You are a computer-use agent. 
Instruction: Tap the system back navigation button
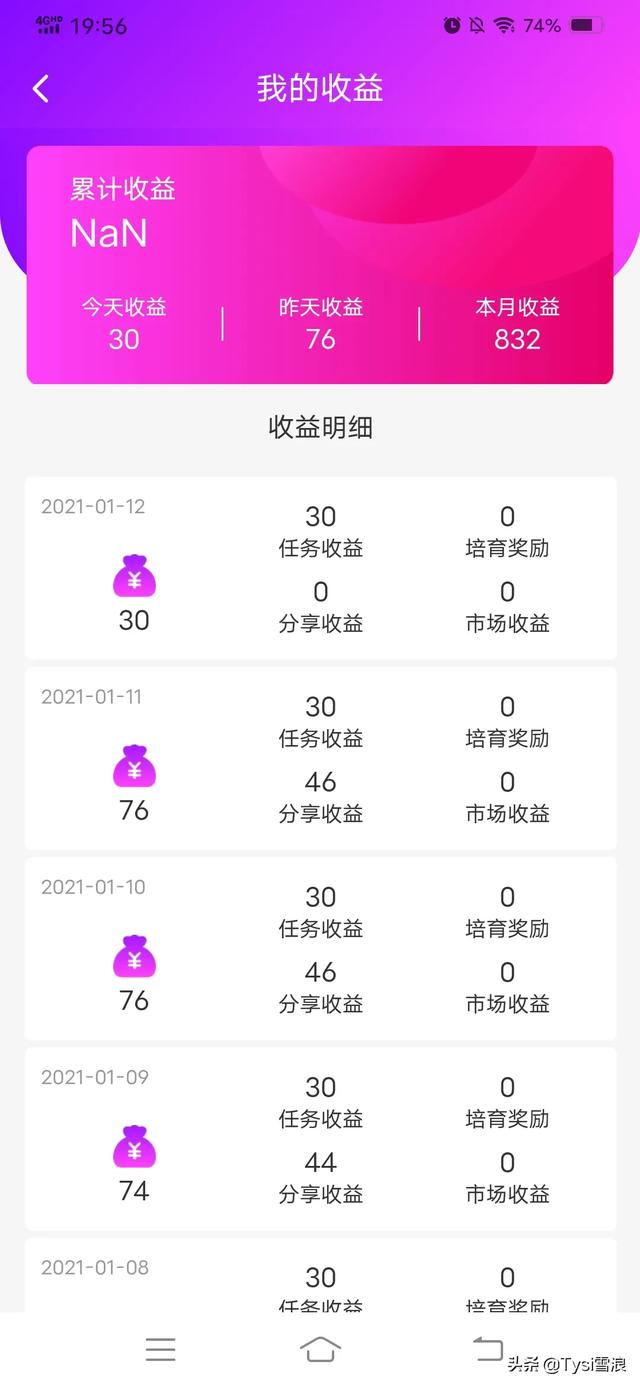point(488,1349)
